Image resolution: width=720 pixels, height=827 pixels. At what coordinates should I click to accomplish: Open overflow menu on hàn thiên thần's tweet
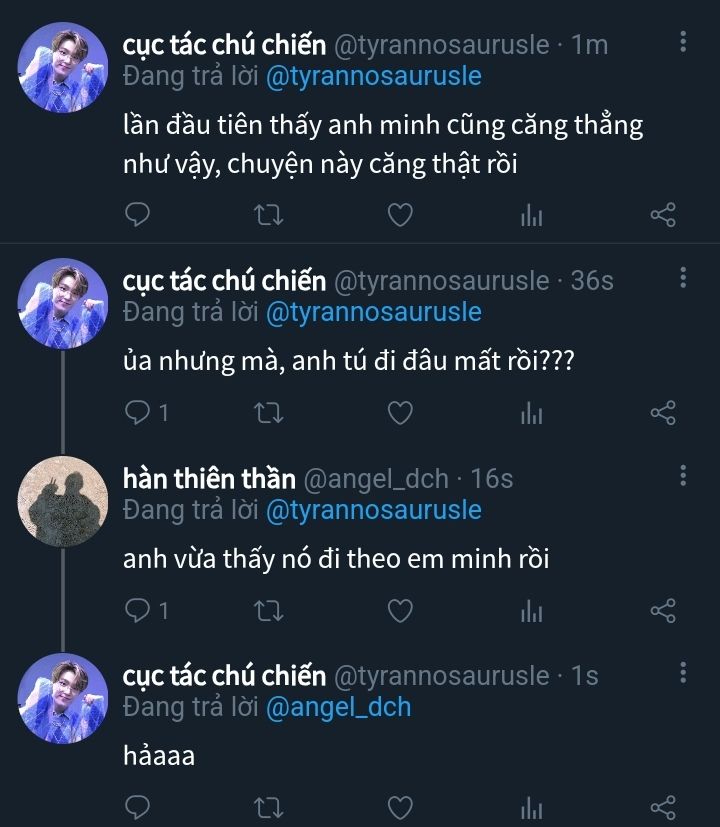[x=683, y=476]
